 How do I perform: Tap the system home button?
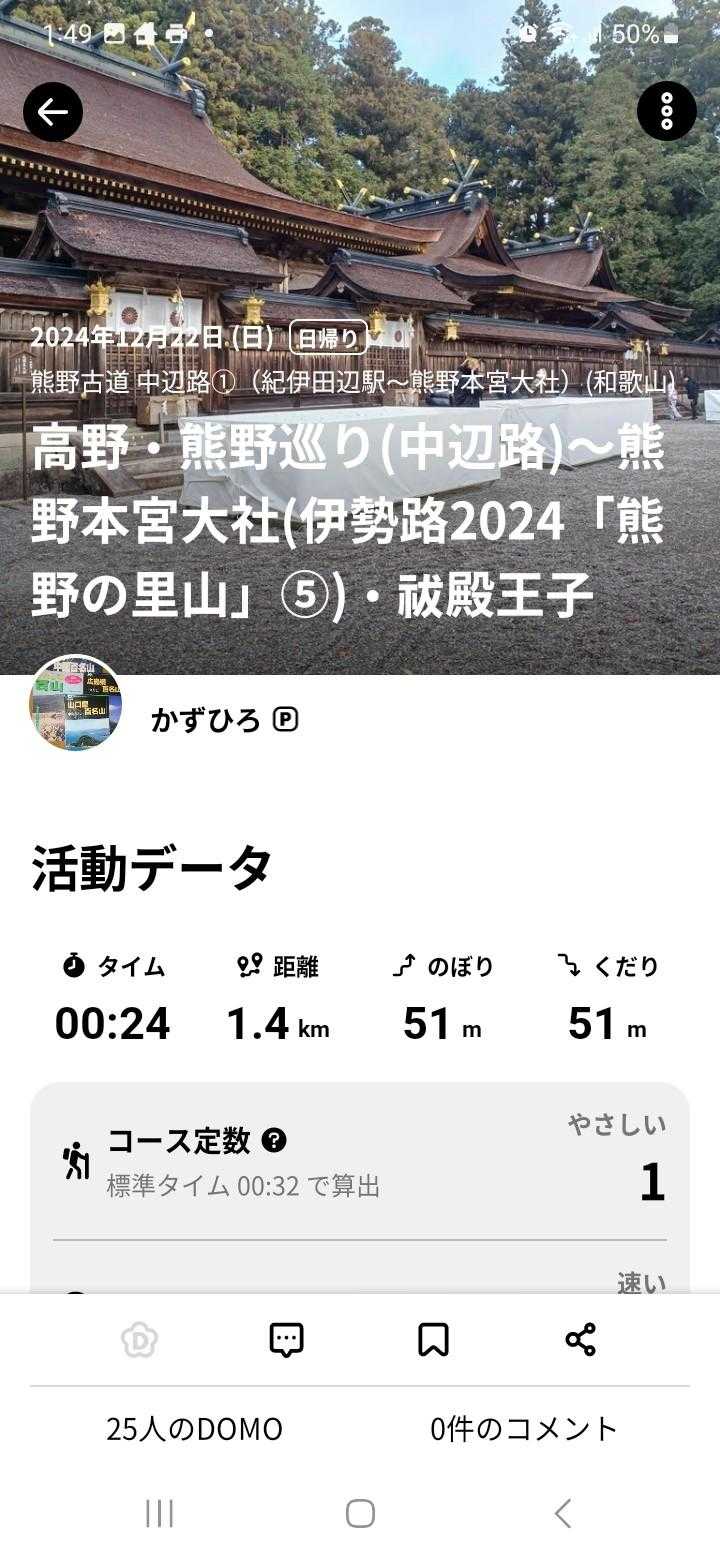pyautogui.click(x=360, y=1513)
